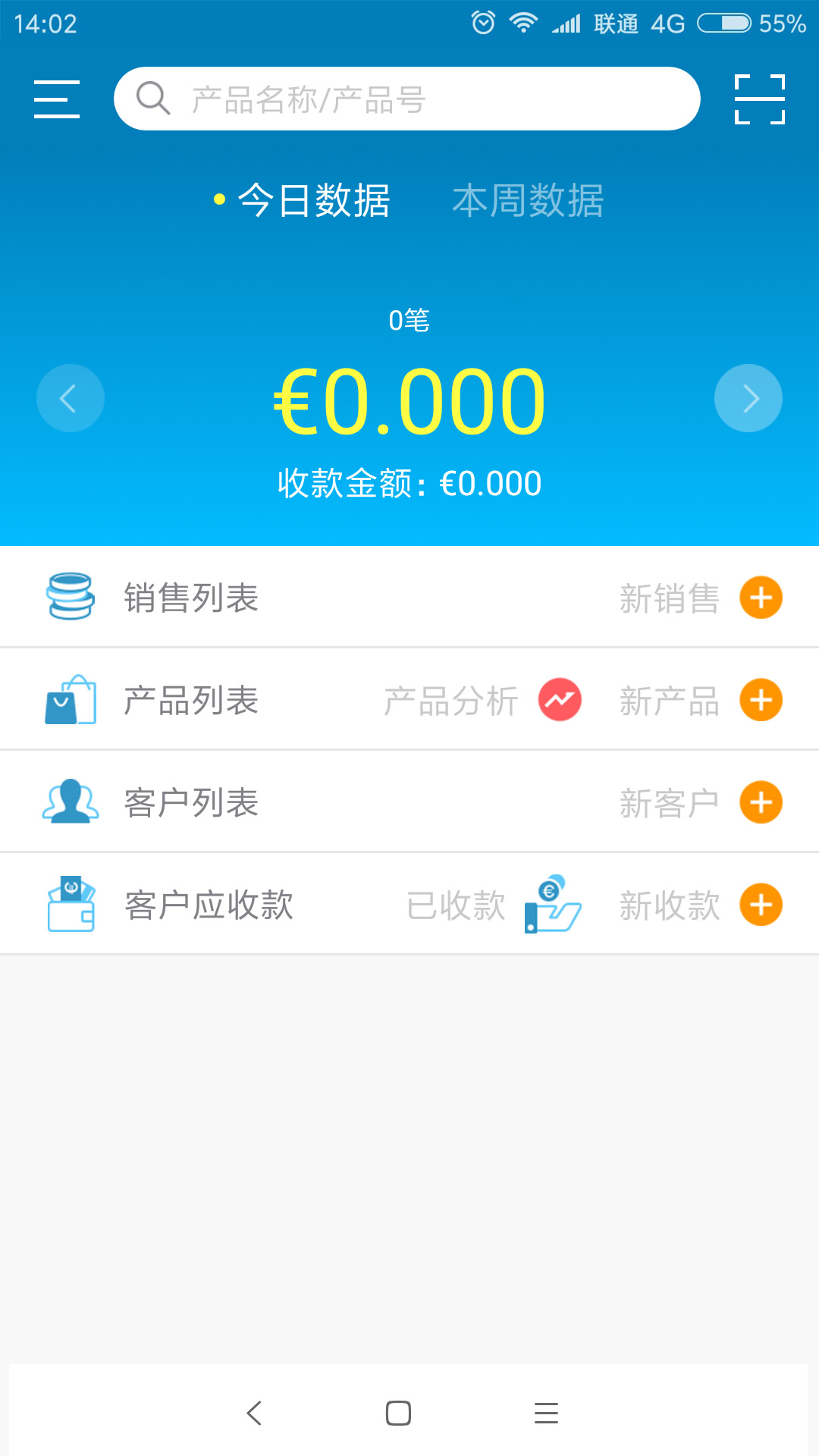This screenshot has height=1456, width=819.
Task: Tap the shopping bag icon for 产品列表
Action: 70,699
